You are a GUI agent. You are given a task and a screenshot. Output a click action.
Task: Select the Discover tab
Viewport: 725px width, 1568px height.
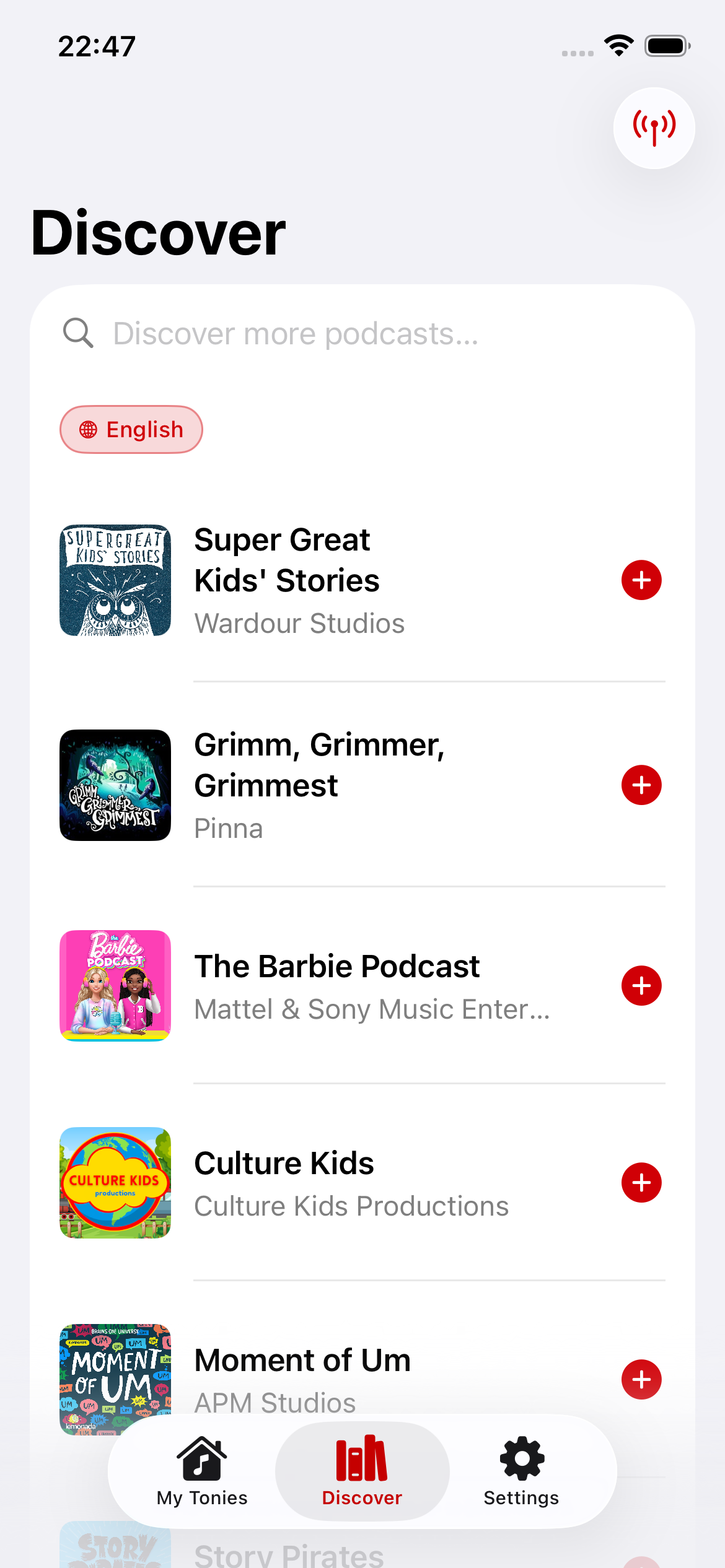point(362,1471)
